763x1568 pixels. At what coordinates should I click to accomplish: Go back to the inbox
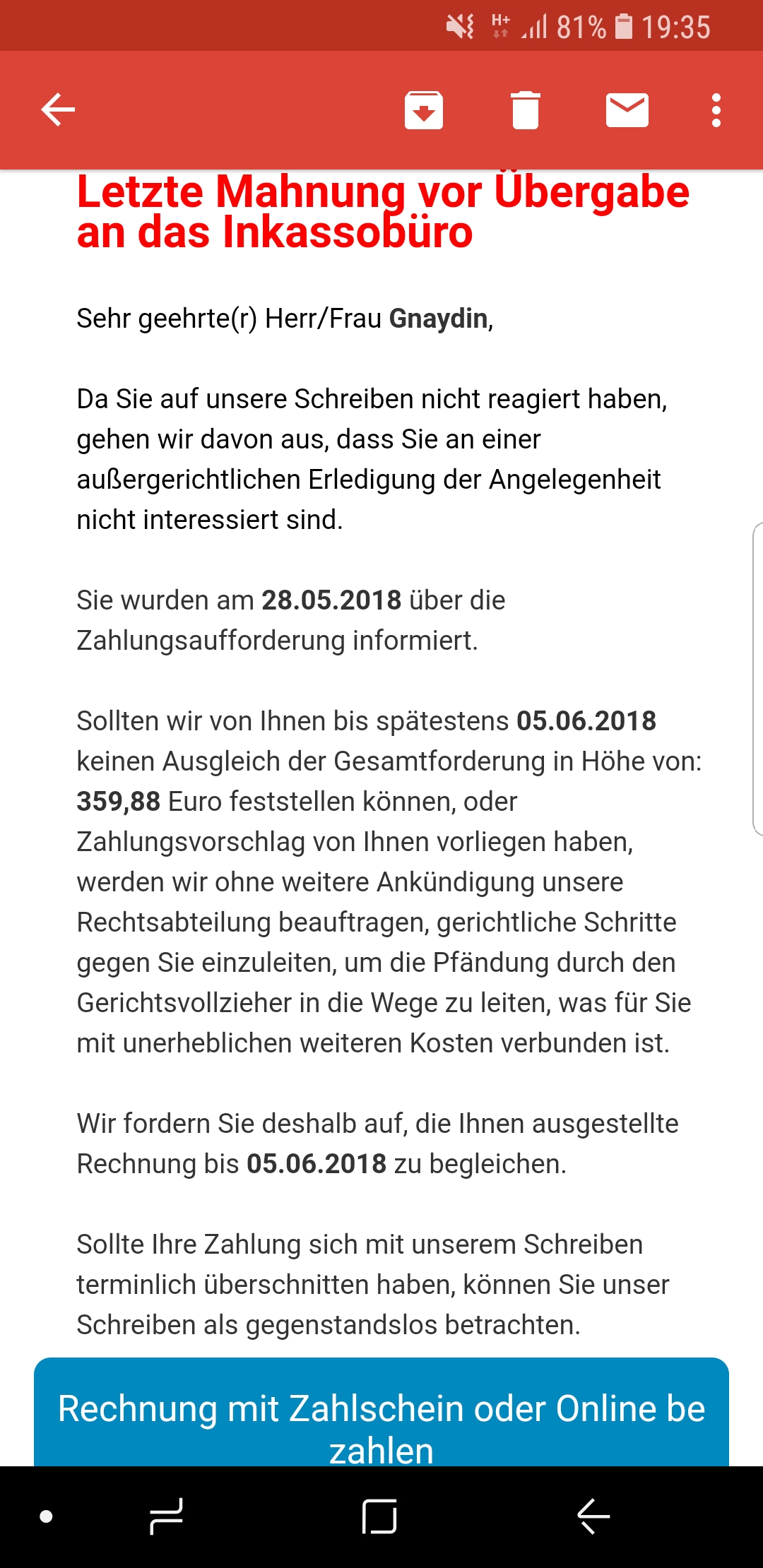[x=58, y=110]
